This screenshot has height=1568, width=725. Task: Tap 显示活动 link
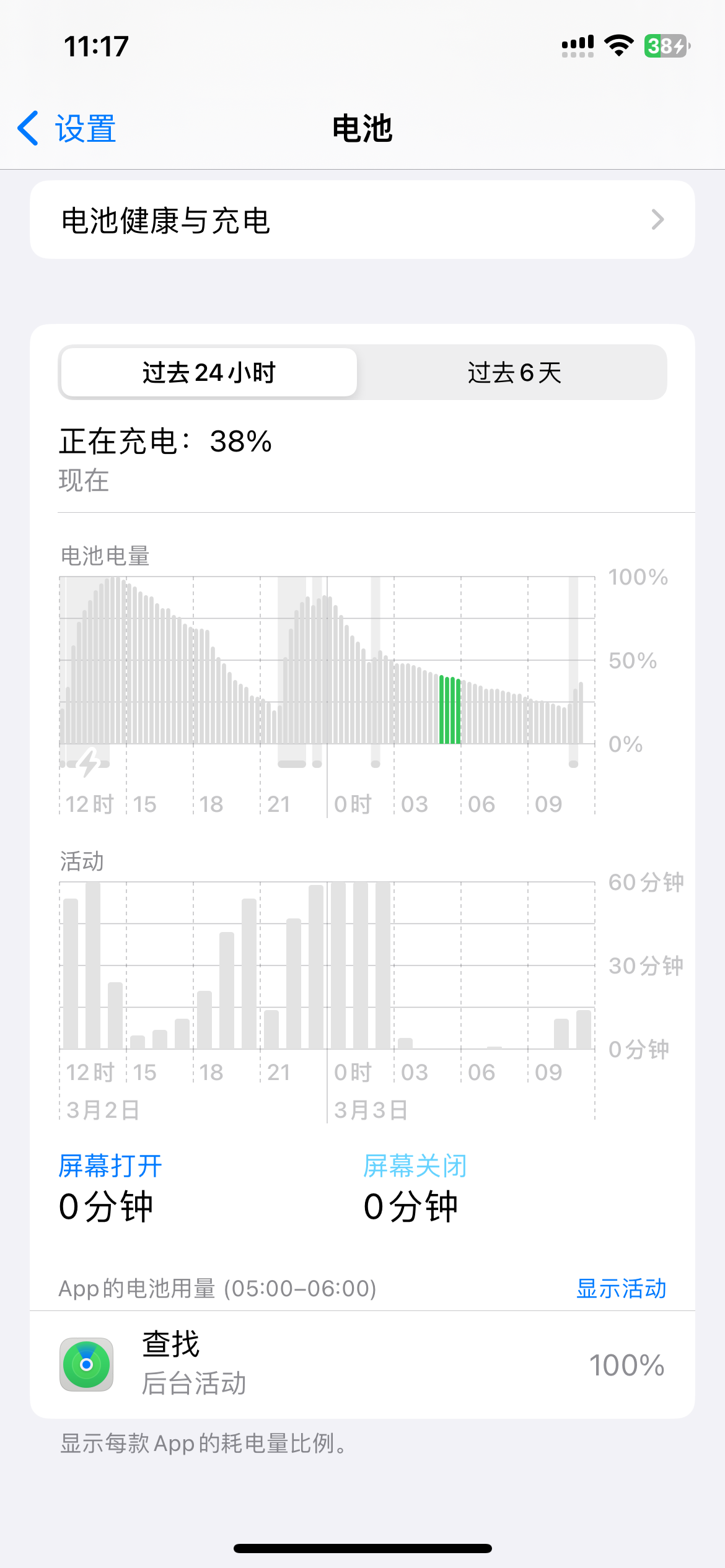621,1289
